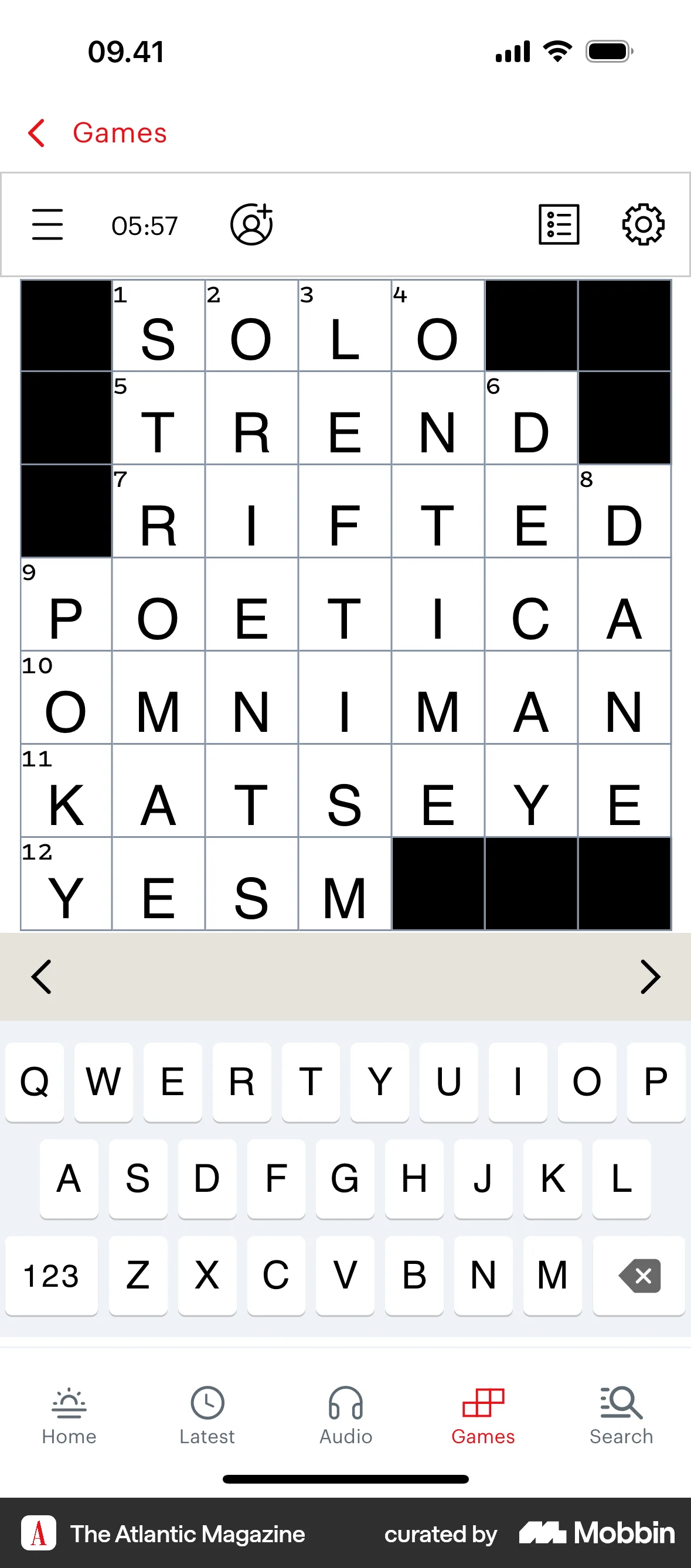Select crossword cell numbered 12
This screenshot has height=1568, width=691.
pyautogui.click(x=66, y=884)
